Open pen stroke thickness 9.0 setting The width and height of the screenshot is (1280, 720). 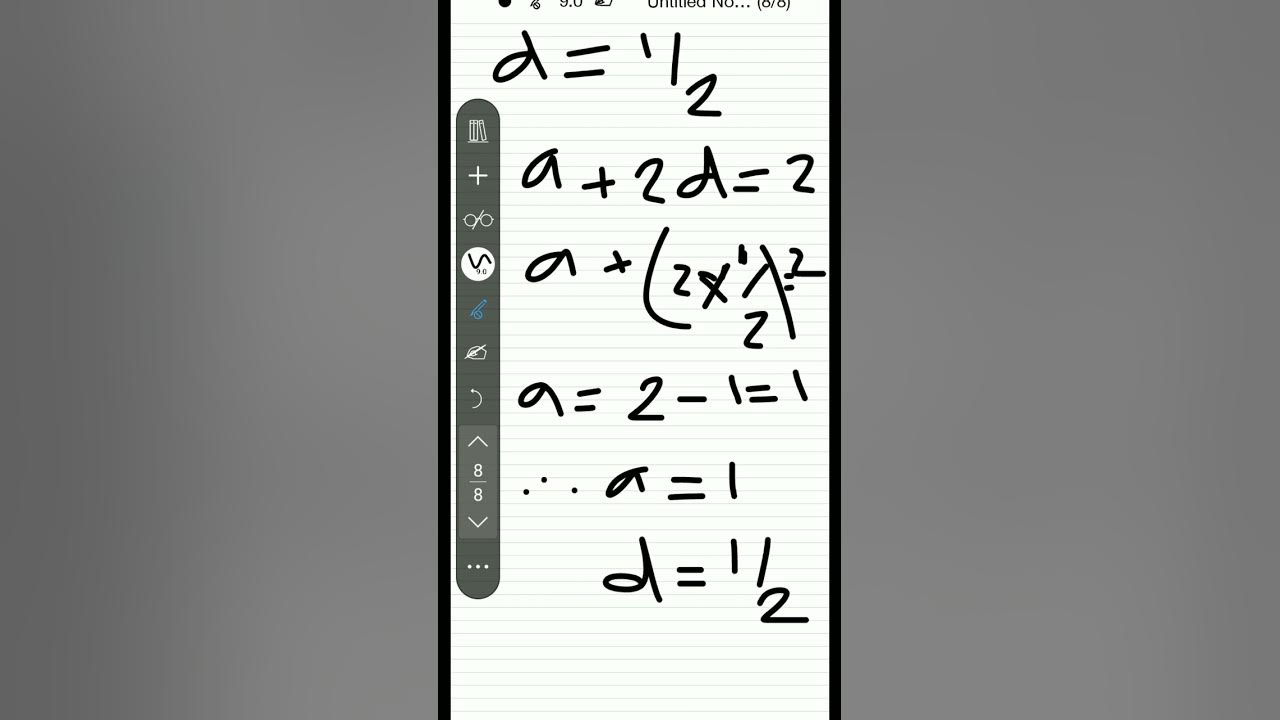478,264
